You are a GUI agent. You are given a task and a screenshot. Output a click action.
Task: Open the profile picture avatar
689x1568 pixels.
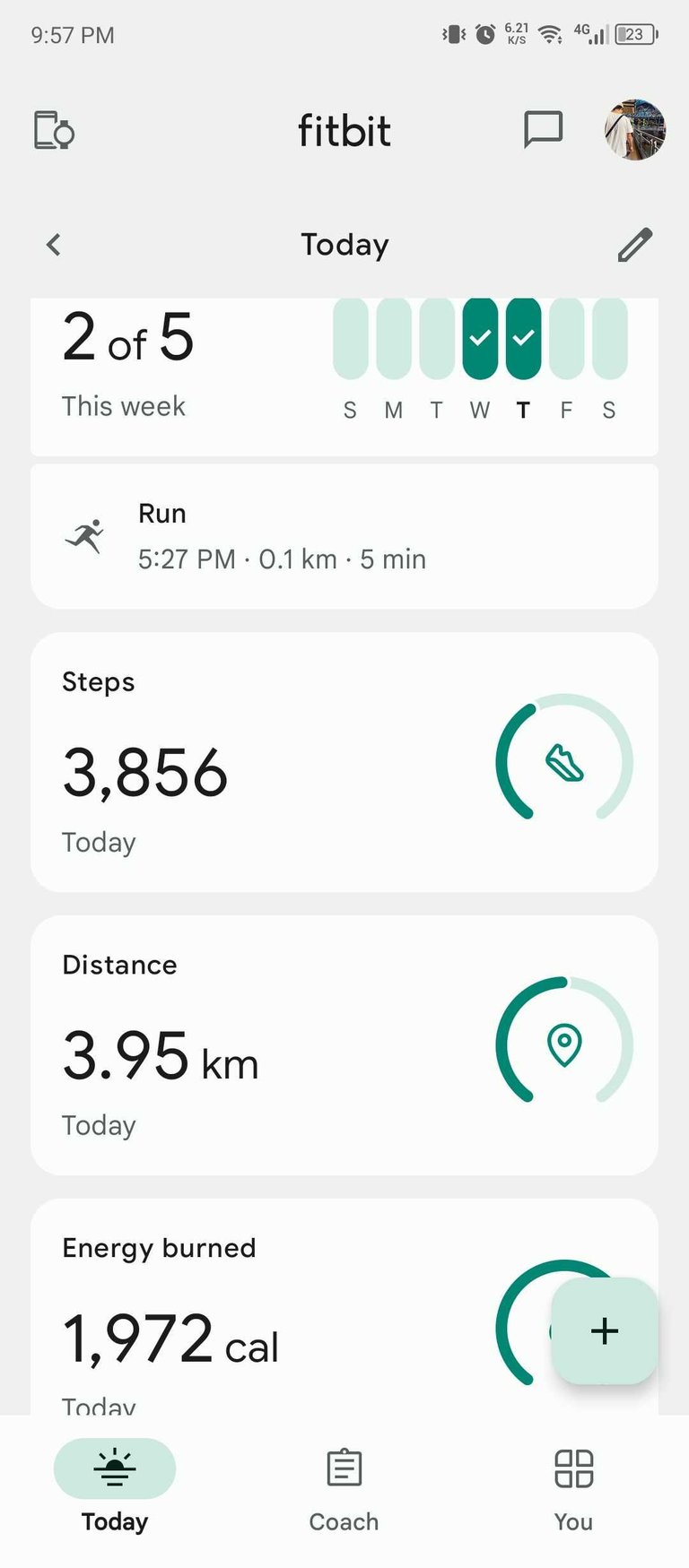[634, 130]
